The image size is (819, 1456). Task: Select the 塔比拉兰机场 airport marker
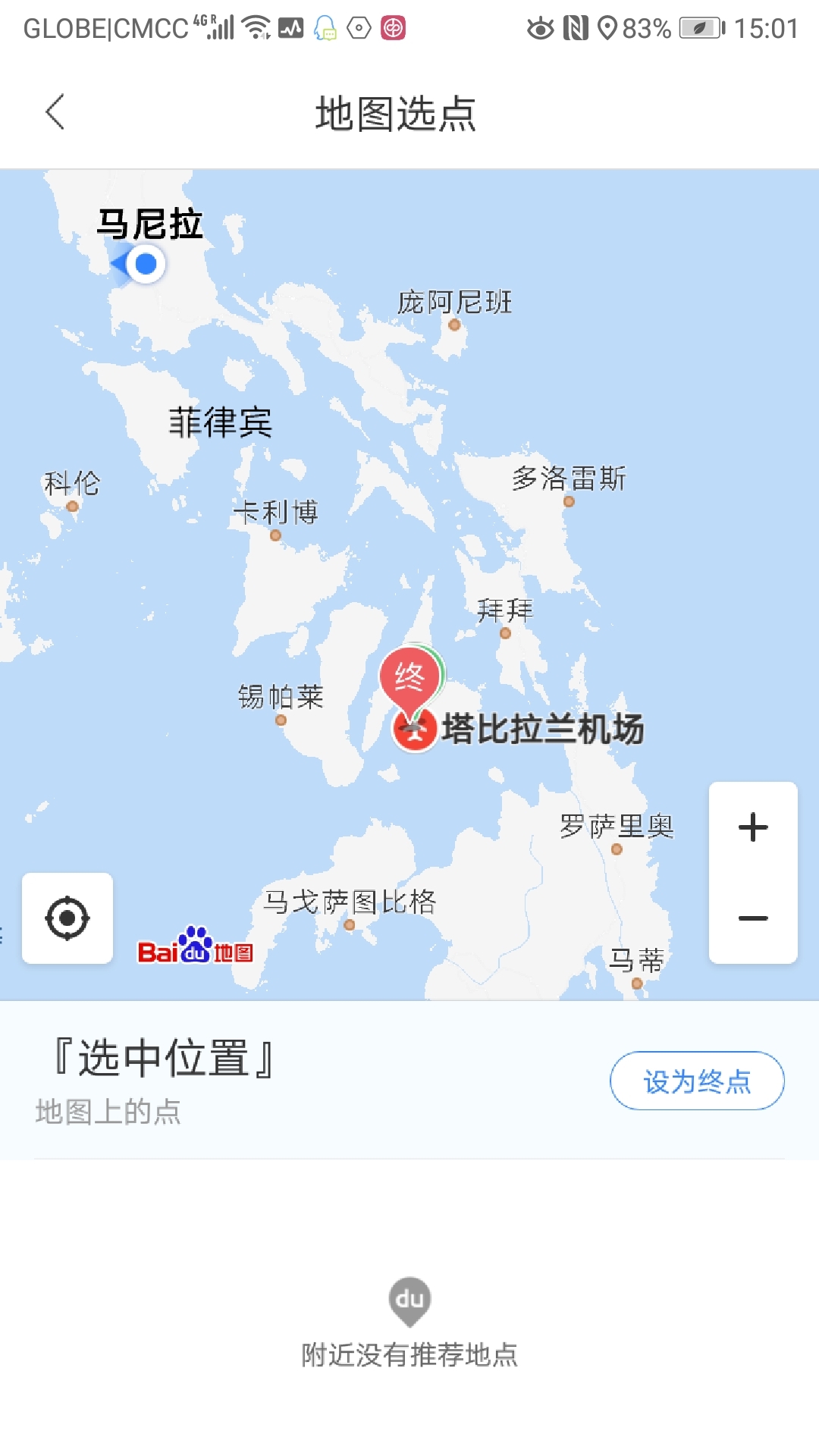click(414, 730)
